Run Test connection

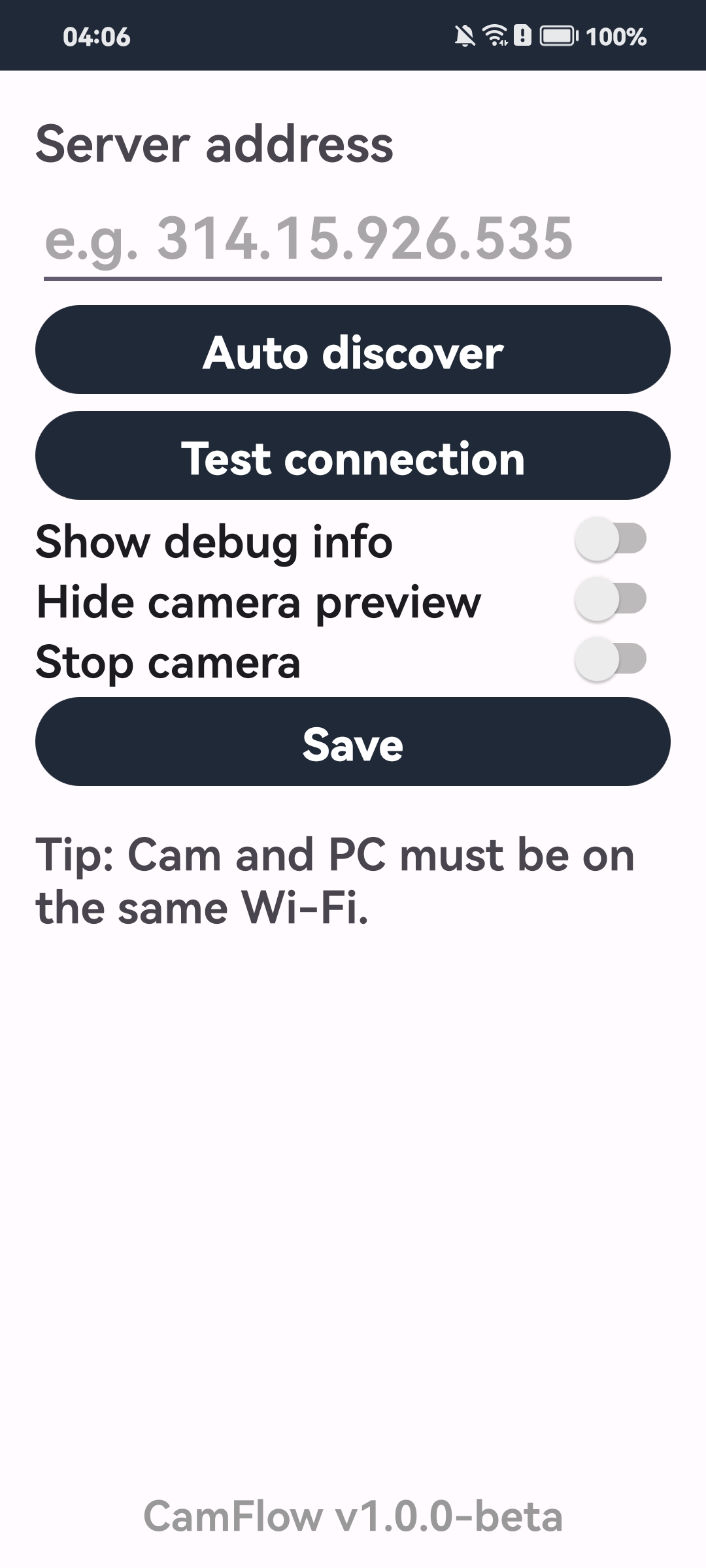coord(353,457)
